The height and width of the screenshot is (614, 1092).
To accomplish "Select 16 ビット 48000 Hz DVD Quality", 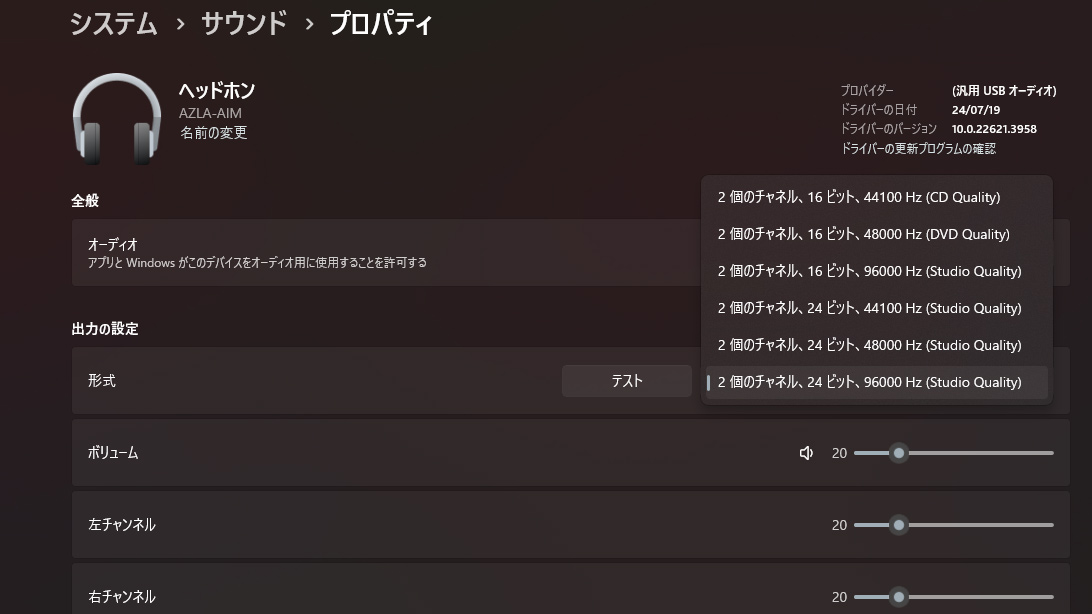I will pyautogui.click(x=863, y=234).
